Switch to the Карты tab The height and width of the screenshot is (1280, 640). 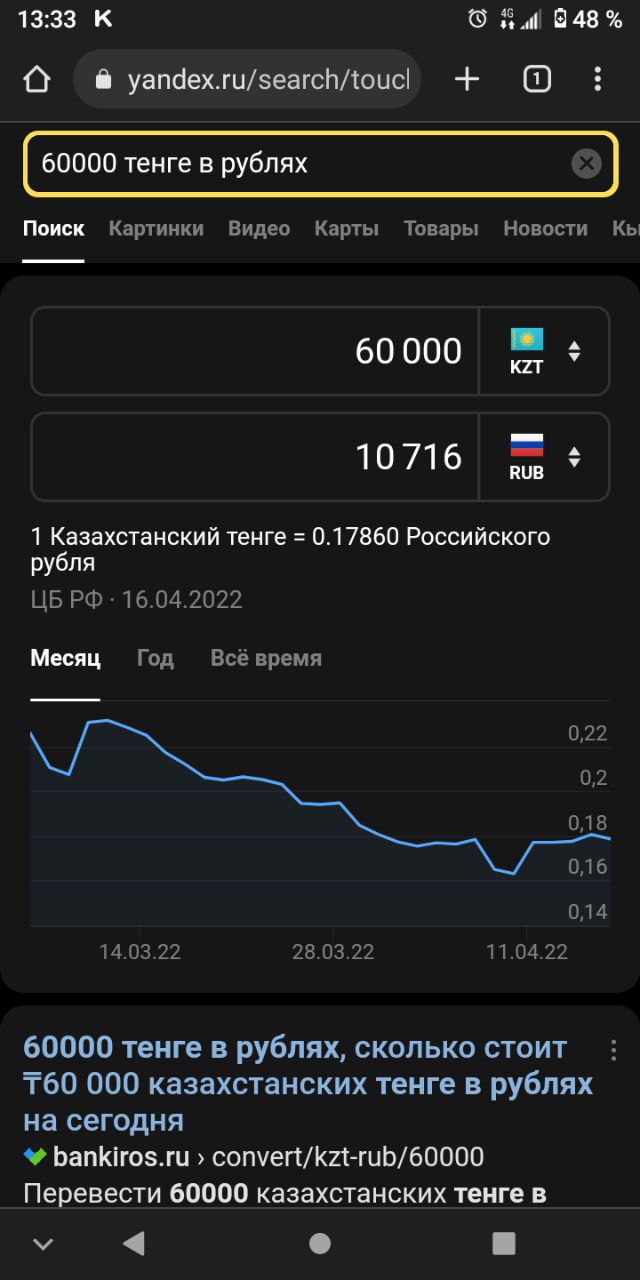coord(346,228)
